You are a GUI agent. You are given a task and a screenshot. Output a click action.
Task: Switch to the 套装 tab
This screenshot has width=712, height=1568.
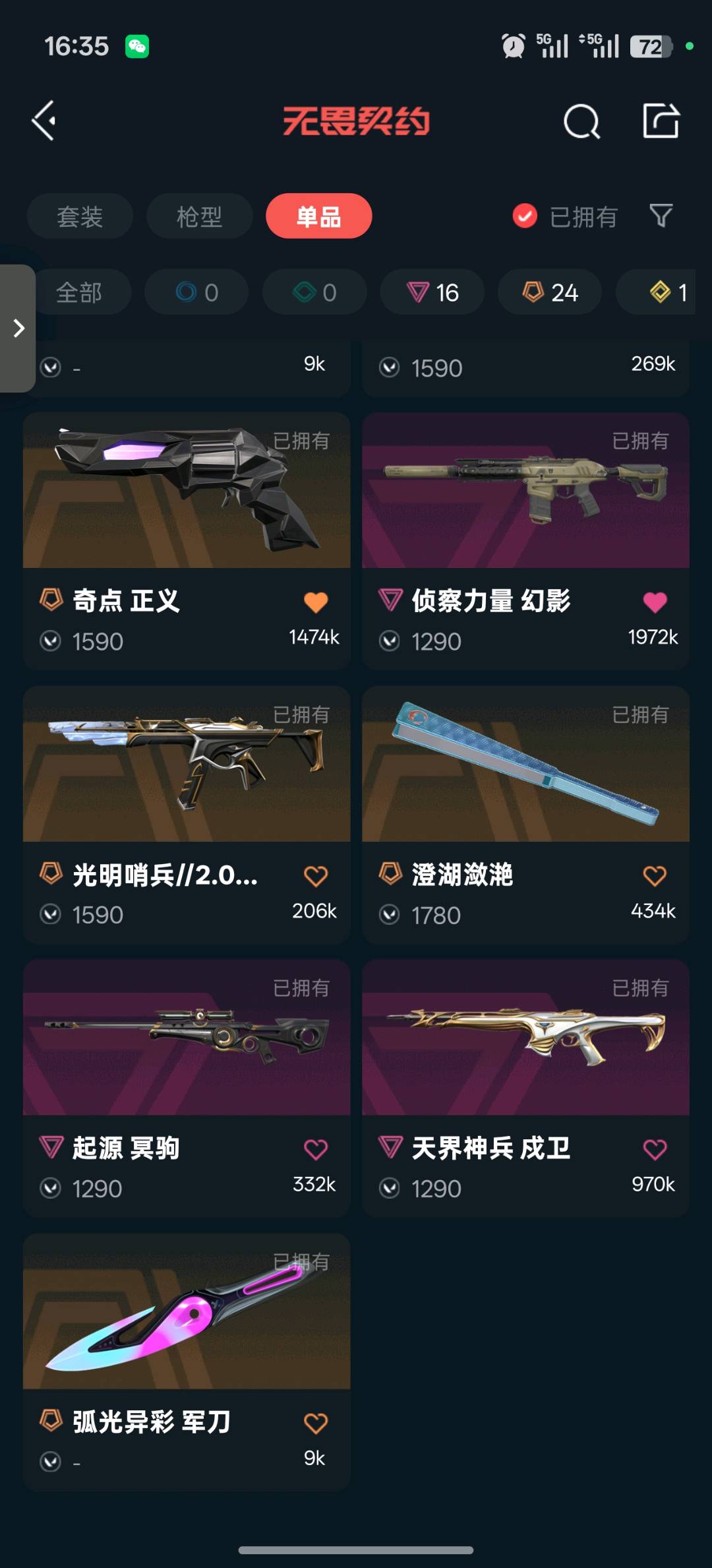coord(80,216)
